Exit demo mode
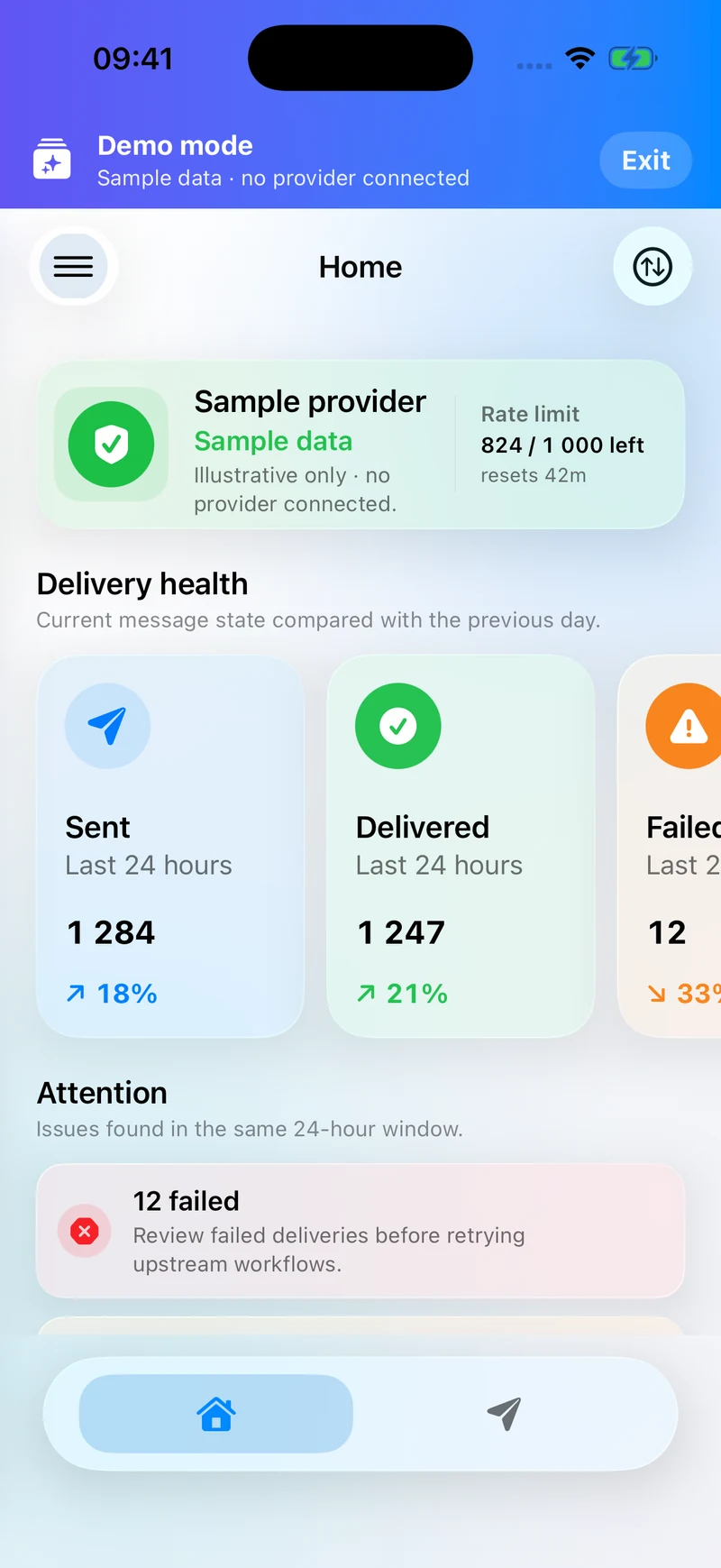This screenshot has height=1568, width=721. (645, 160)
